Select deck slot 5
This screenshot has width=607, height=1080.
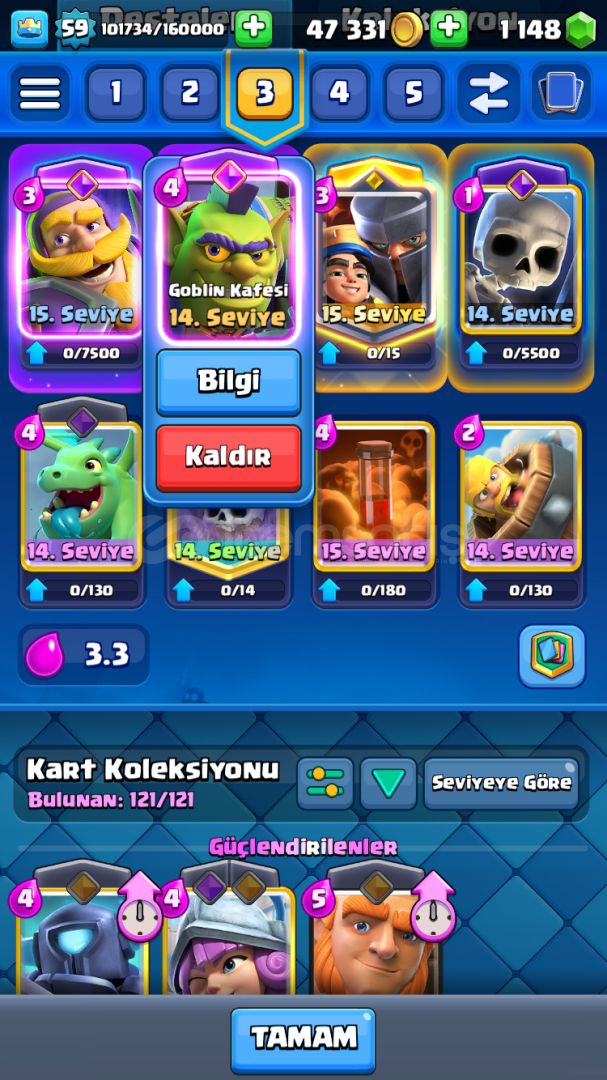pos(413,93)
